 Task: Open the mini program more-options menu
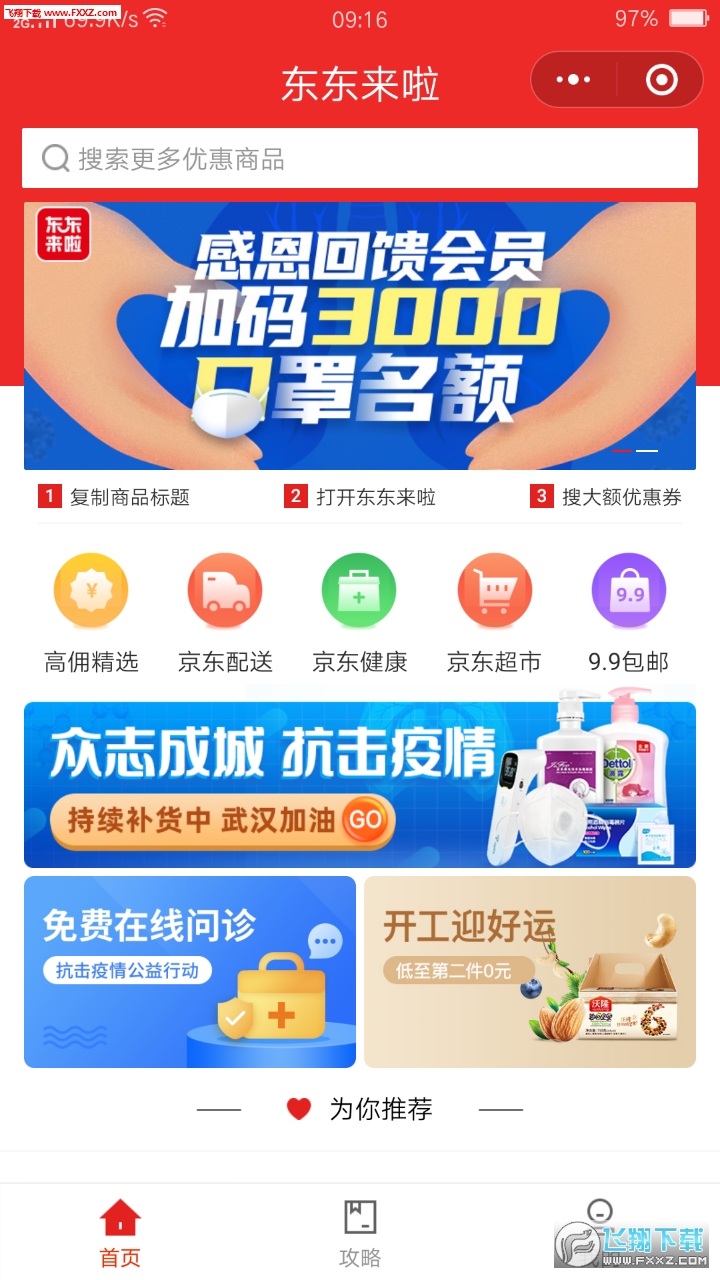coord(574,80)
